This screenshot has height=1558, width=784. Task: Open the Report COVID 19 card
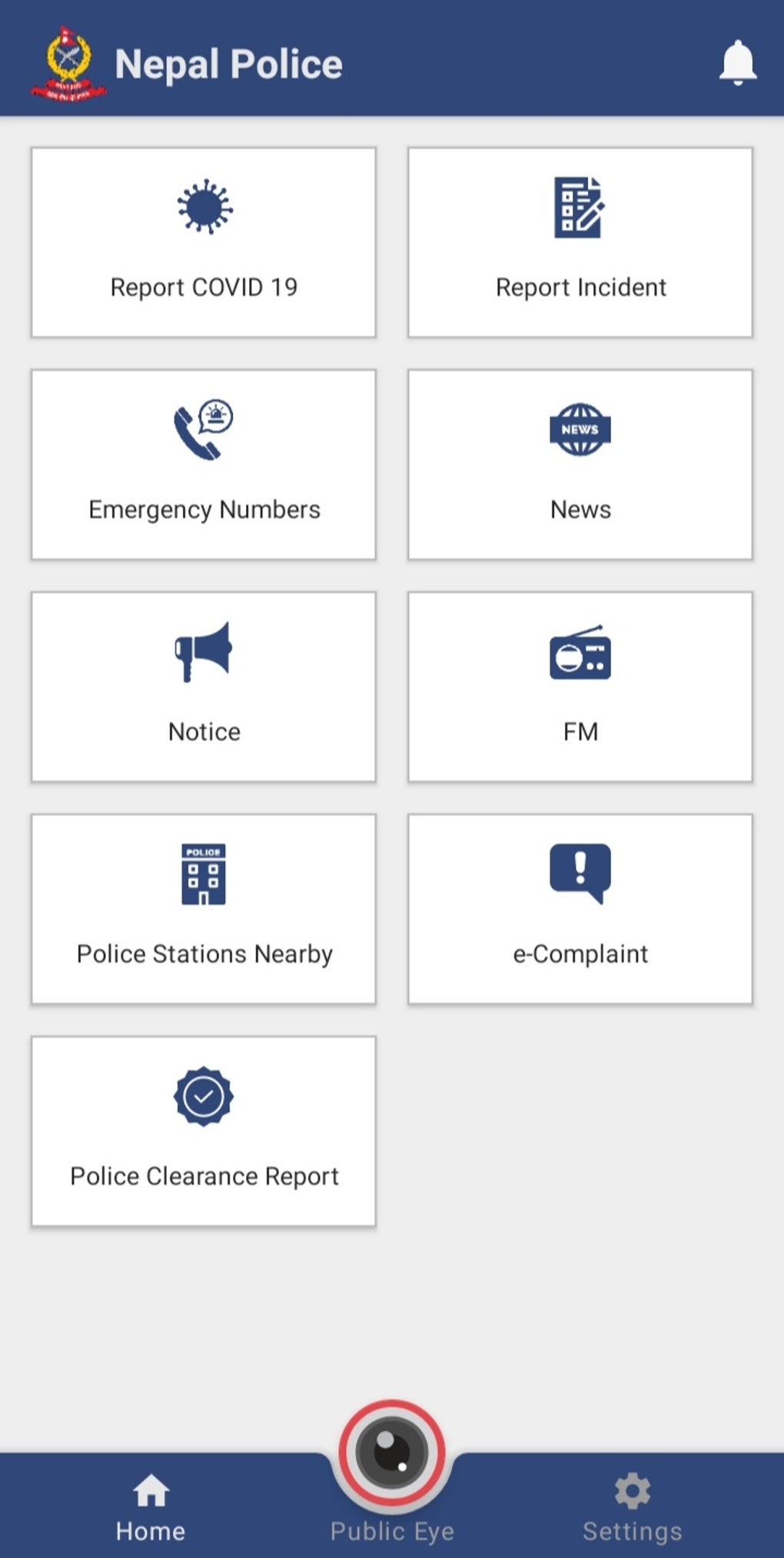204,242
